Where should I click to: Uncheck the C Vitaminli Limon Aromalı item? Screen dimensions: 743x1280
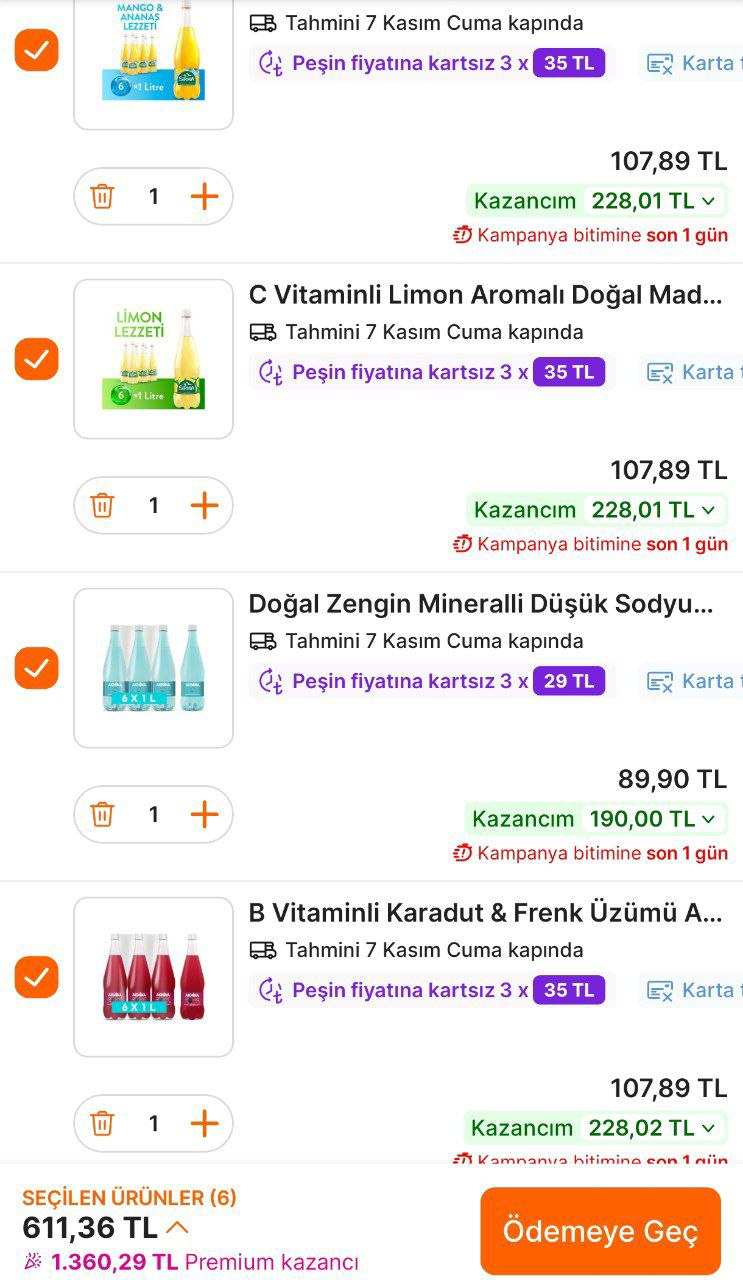[37, 359]
